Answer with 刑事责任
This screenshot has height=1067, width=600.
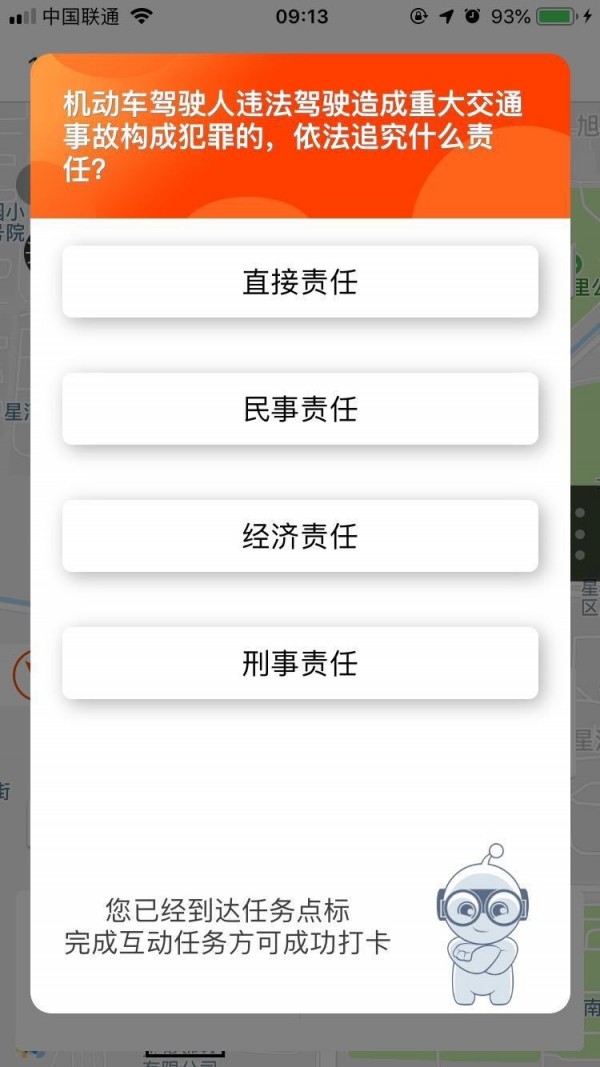pyautogui.click(x=300, y=663)
